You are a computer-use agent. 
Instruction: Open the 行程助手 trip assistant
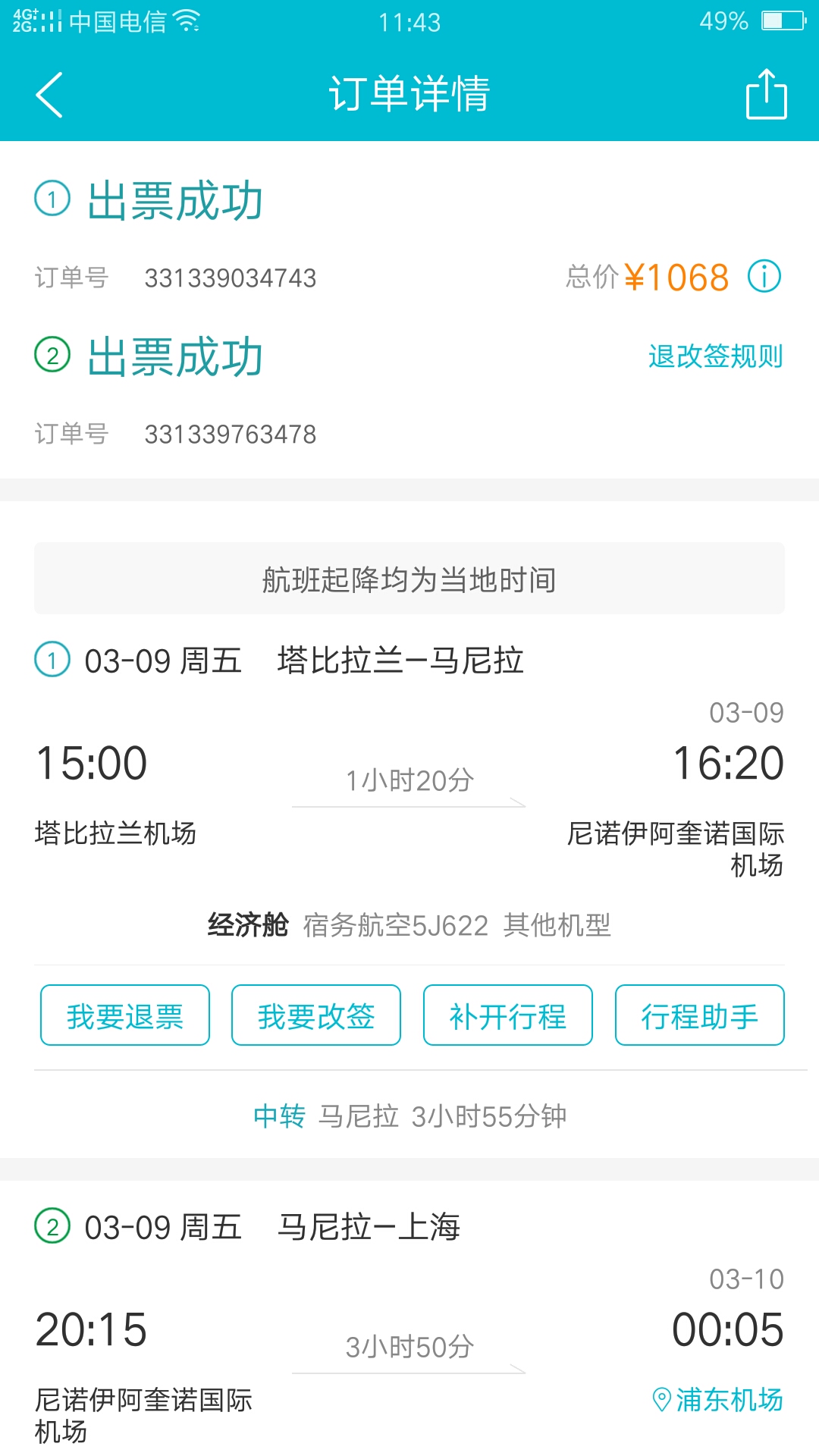699,1015
